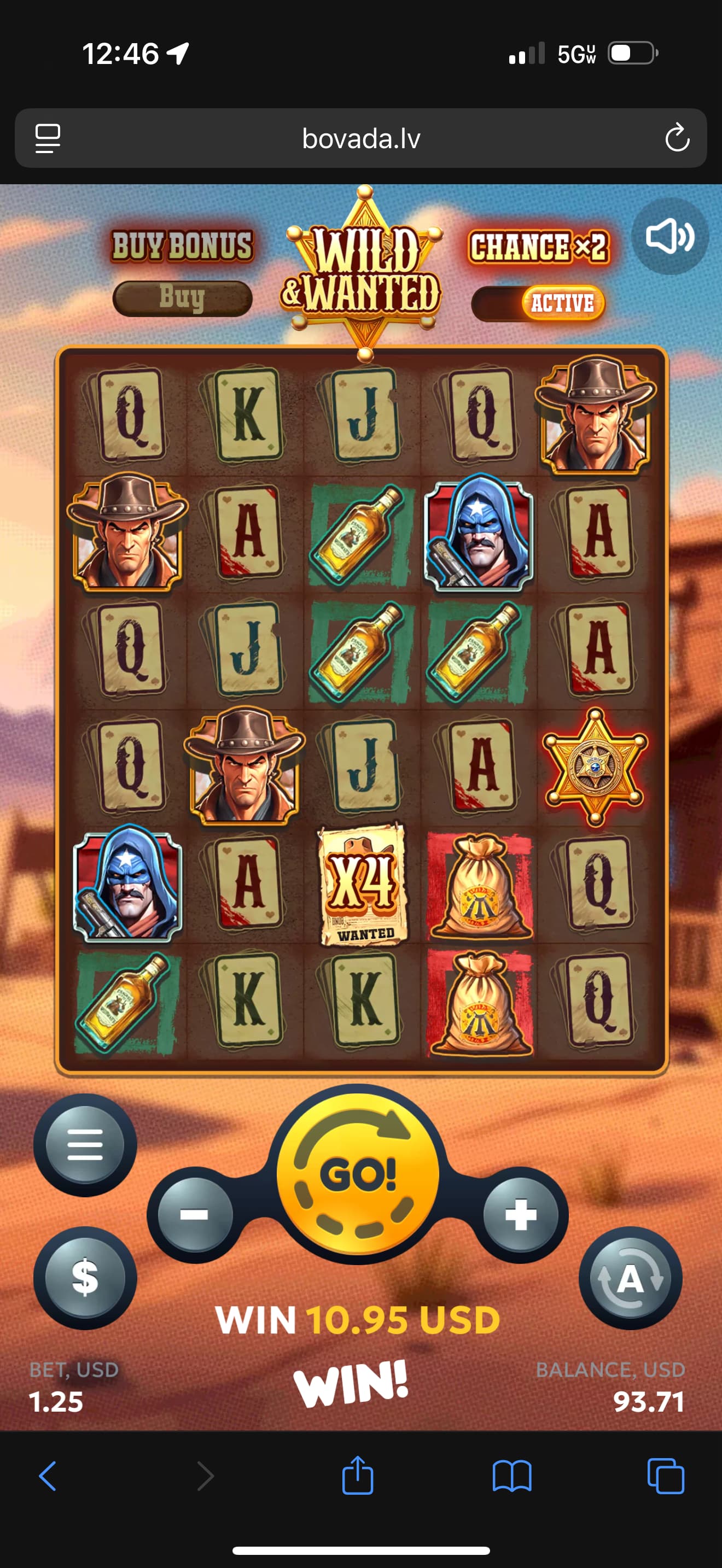This screenshot has height=1568, width=722.
Task: Open Safari bookmarks
Action: pos(512,1476)
